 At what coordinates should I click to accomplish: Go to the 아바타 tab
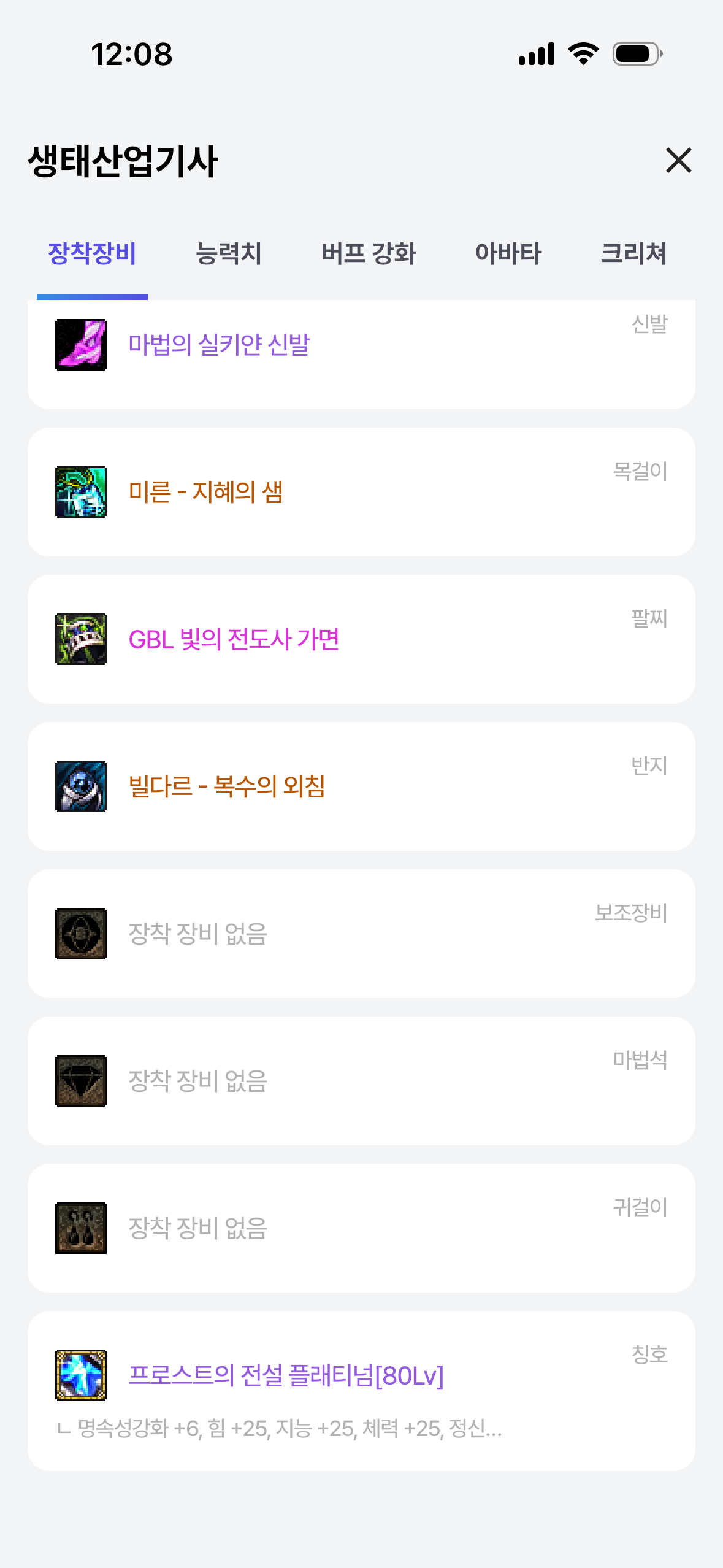(x=508, y=253)
